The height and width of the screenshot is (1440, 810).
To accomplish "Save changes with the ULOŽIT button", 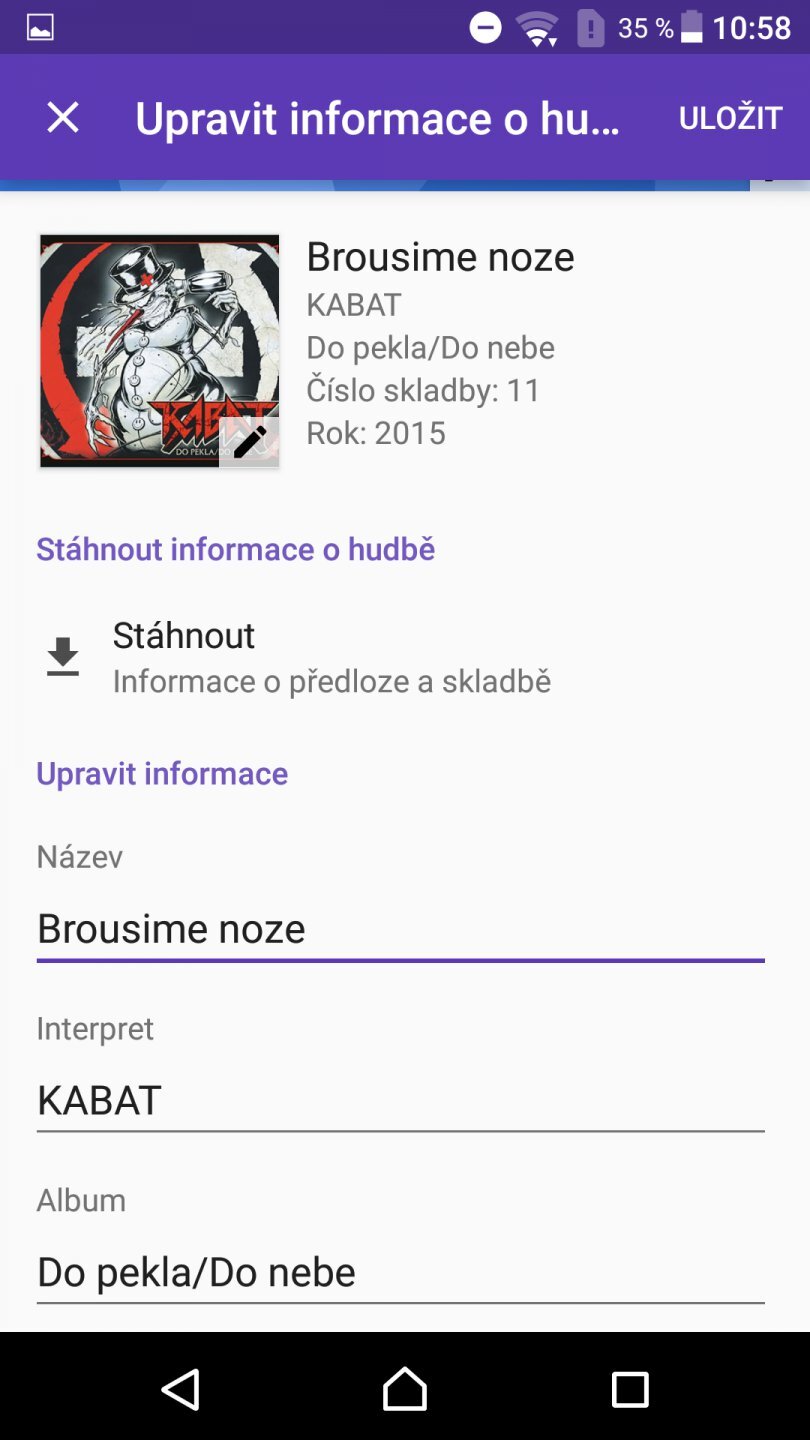I will point(730,117).
